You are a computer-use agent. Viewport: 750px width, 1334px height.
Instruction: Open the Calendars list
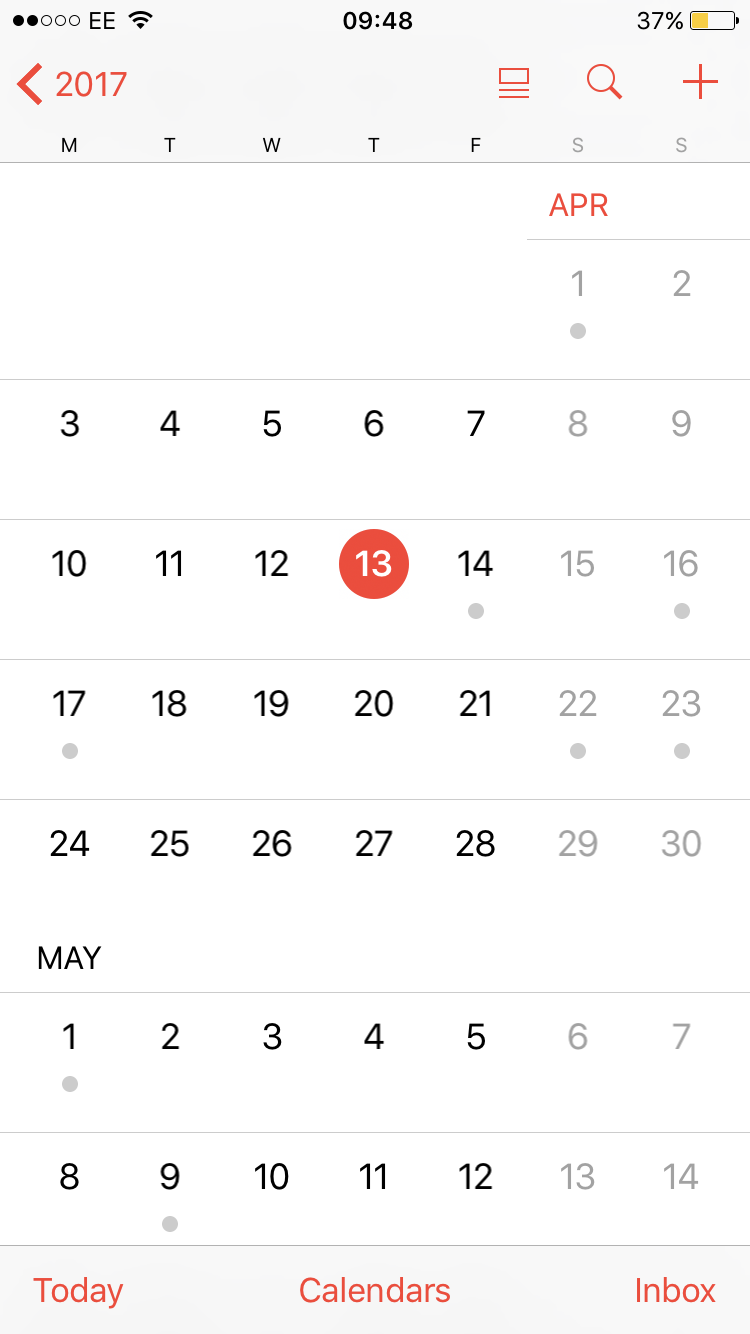click(375, 1290)
